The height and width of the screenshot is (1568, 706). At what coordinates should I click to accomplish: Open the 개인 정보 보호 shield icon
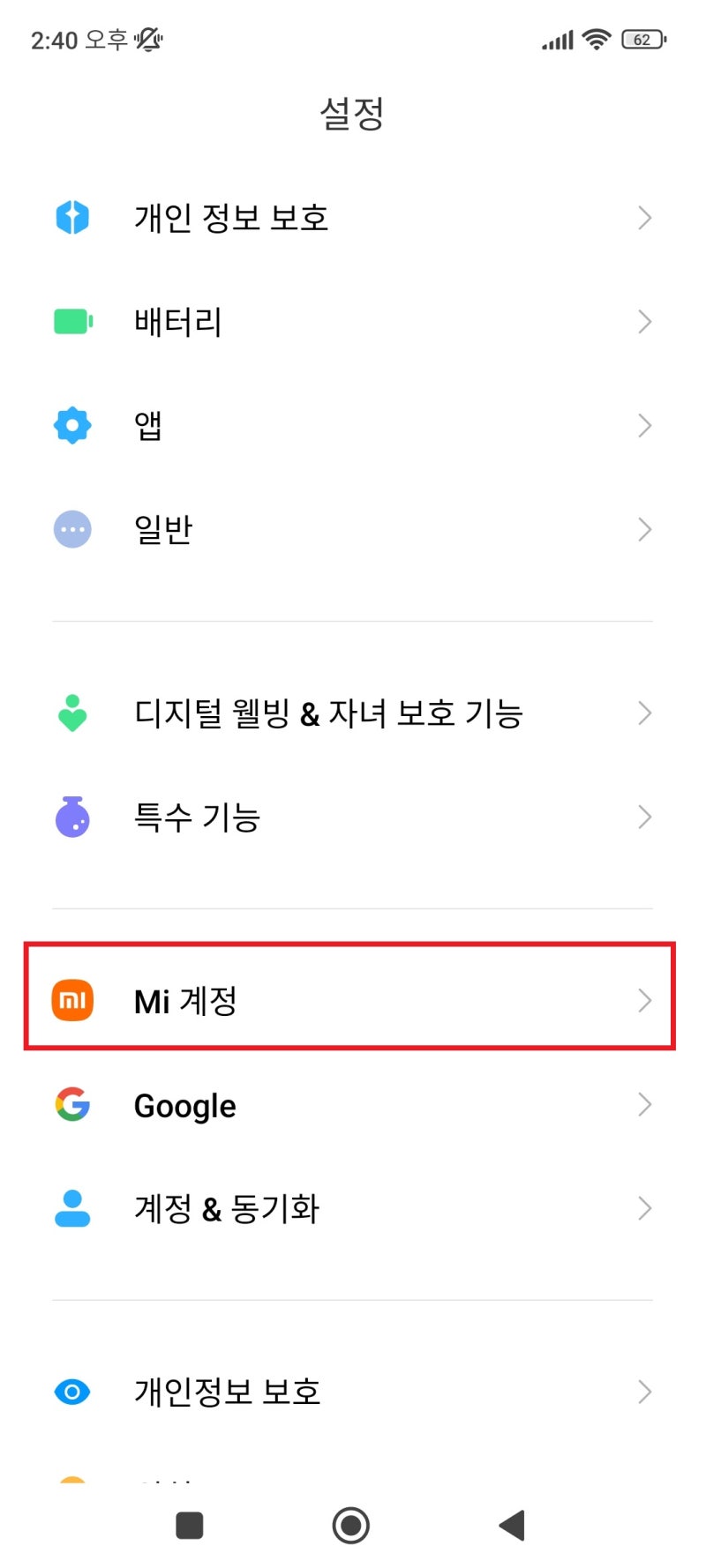(x=71, y=217)
